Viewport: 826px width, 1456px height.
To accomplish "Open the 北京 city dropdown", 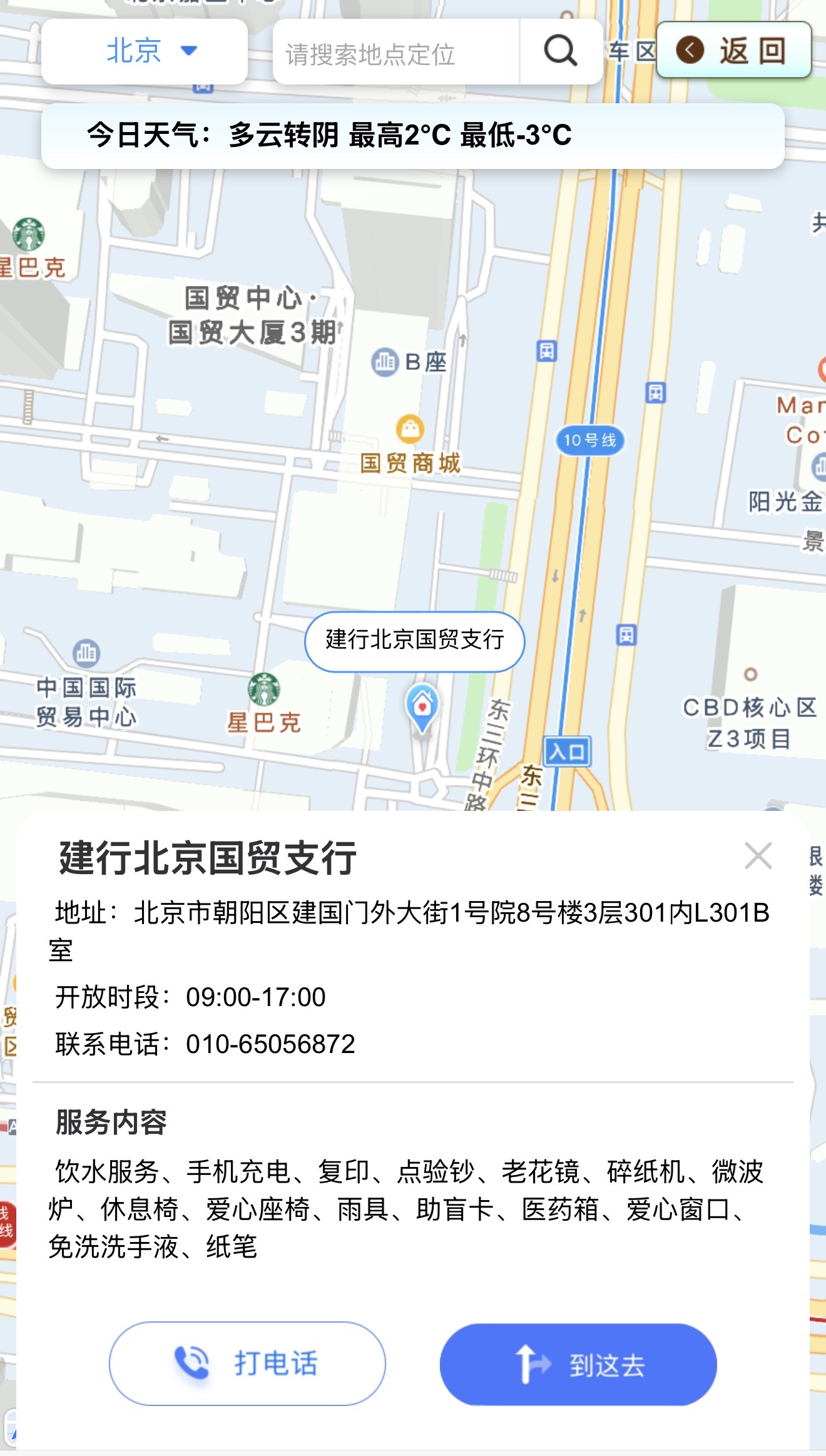I will 145,51.
